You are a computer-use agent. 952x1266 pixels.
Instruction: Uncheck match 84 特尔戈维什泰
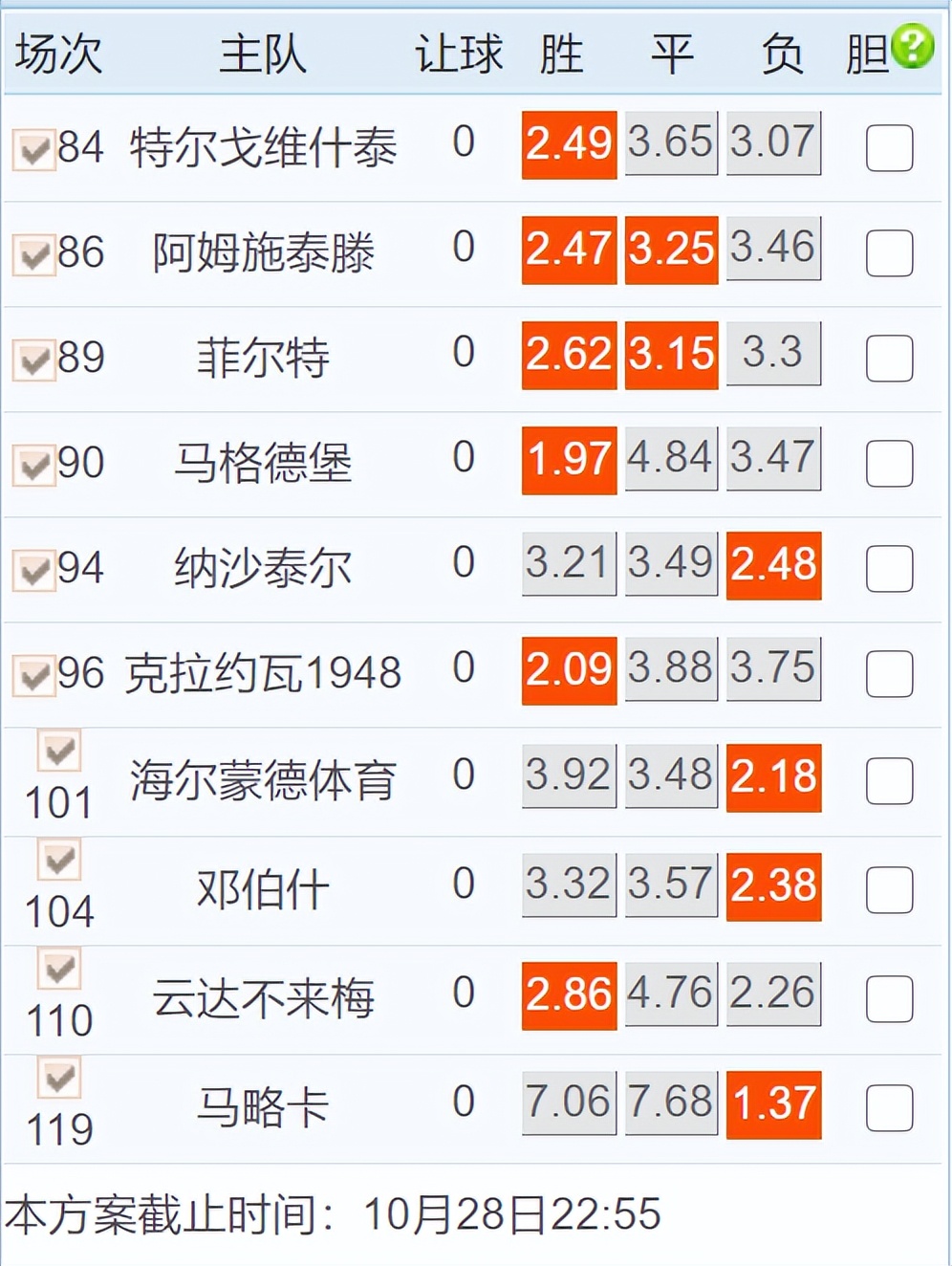coord(34,149)
